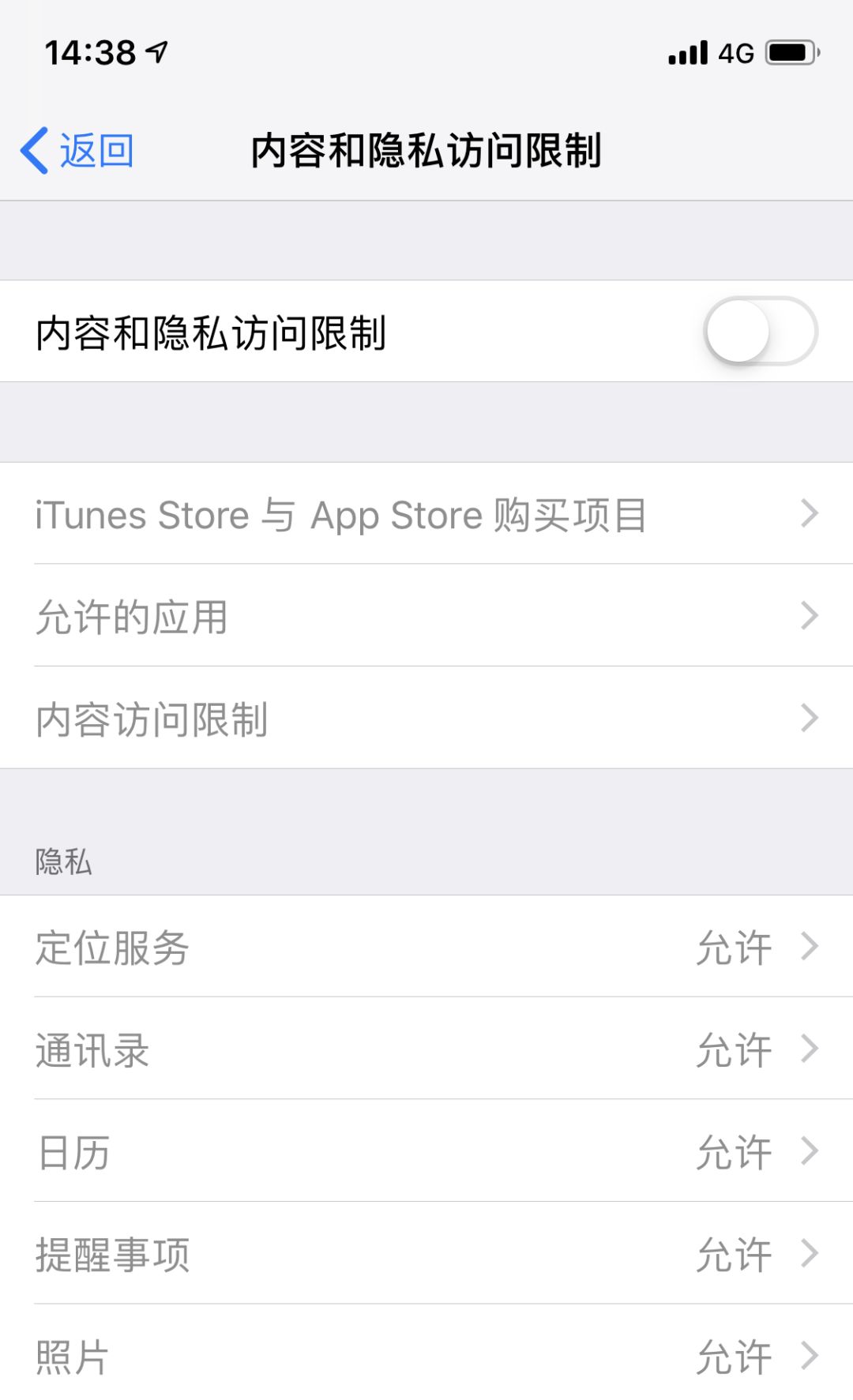Expand 允许的应用 settings
This screenshot has height=1400, width=853.
click(x=426, y=617)
